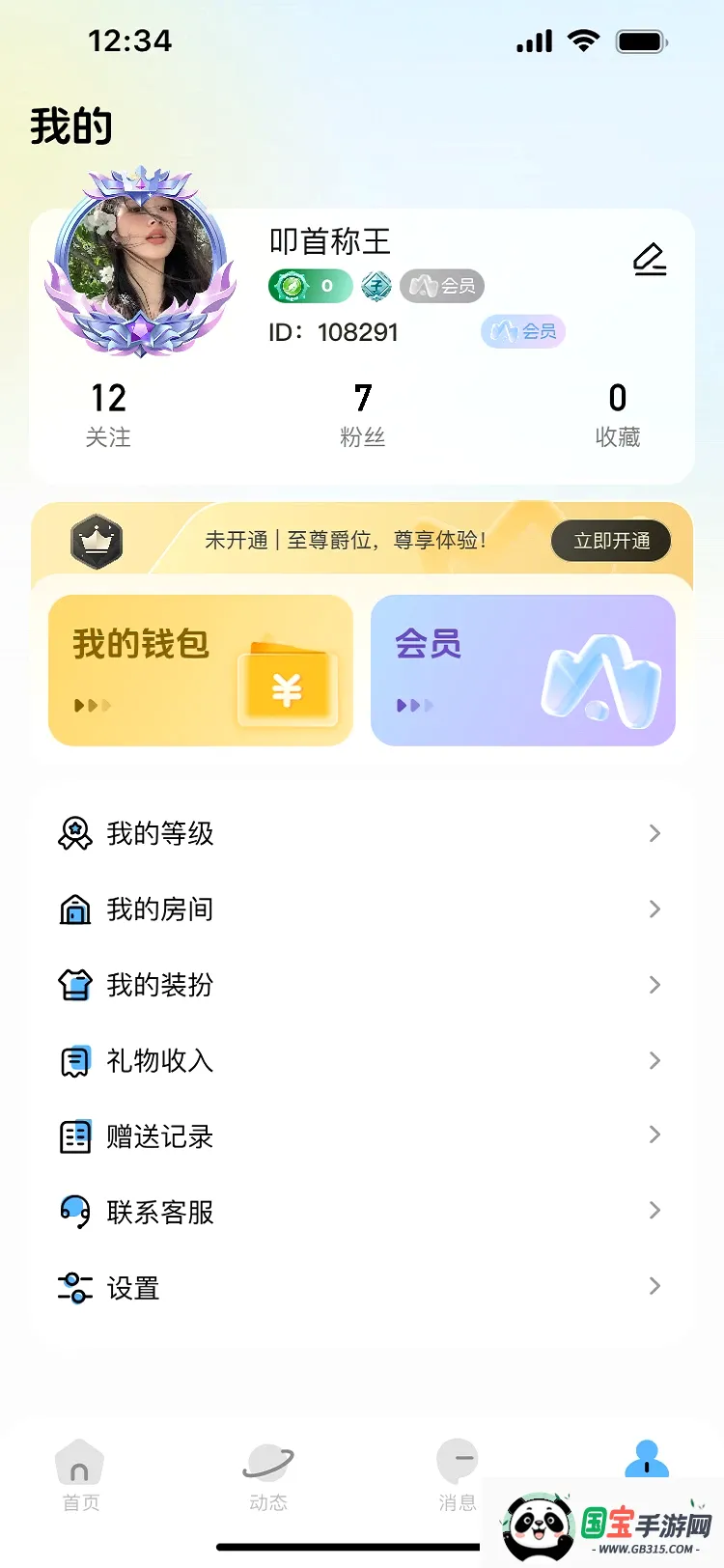The height and width of the screenshot is (1568, 724).
Task: Open 我的房间 row
Action: click(x=362, y=910)
